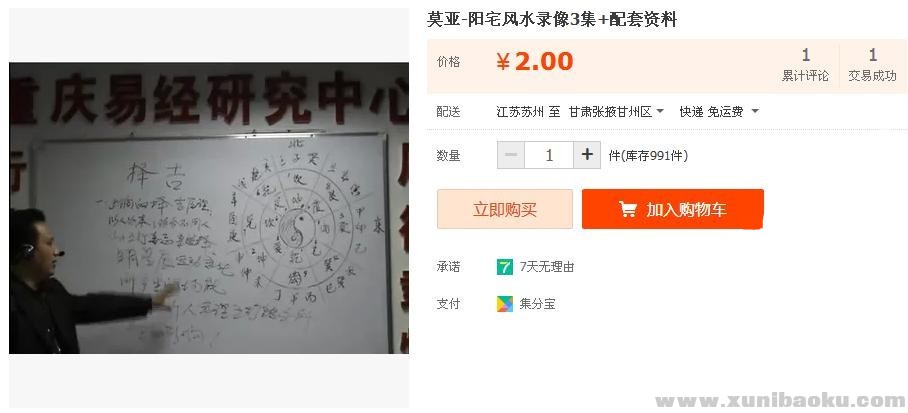Expand the 快递 免运费 shipping options
Screen dimensions: 908x413
(x=718, y=112)
